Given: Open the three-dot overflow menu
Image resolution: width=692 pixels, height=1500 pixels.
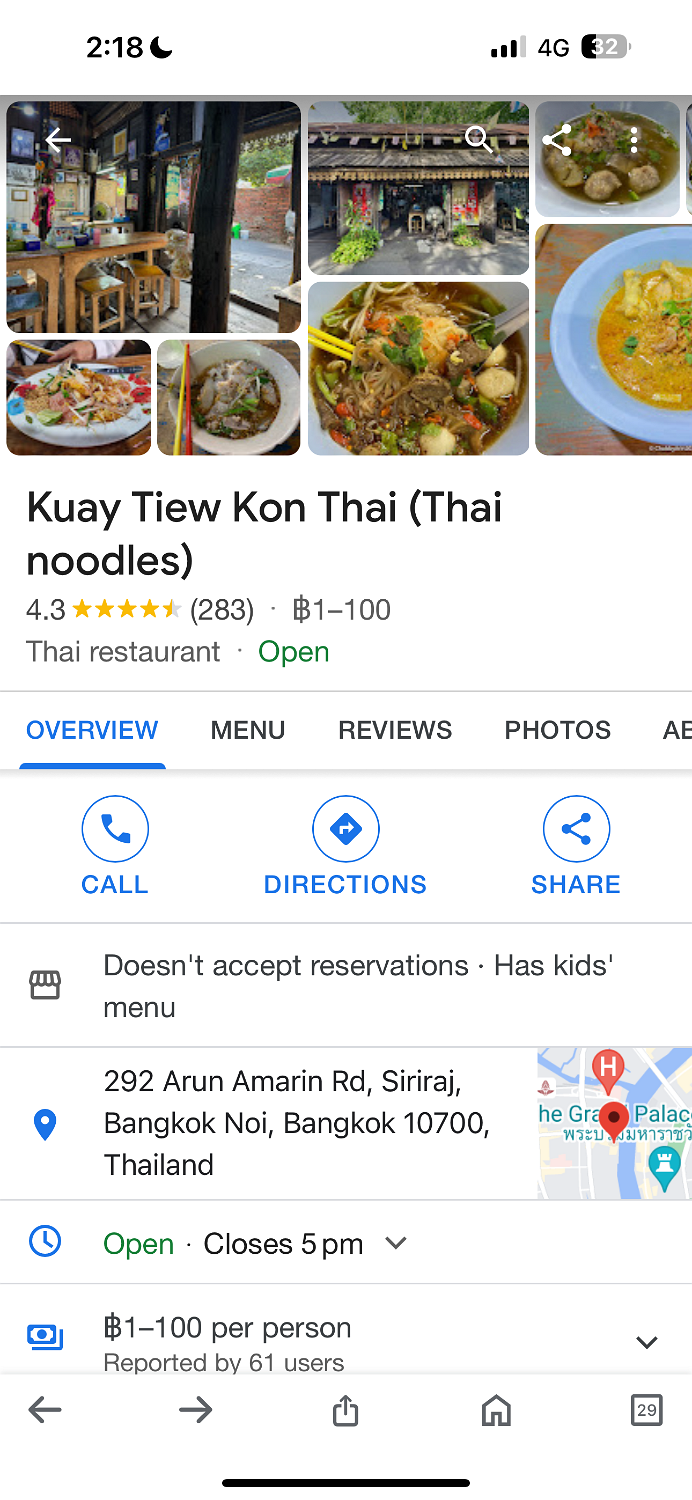Looking at the screenshot, I should point(634,140).
